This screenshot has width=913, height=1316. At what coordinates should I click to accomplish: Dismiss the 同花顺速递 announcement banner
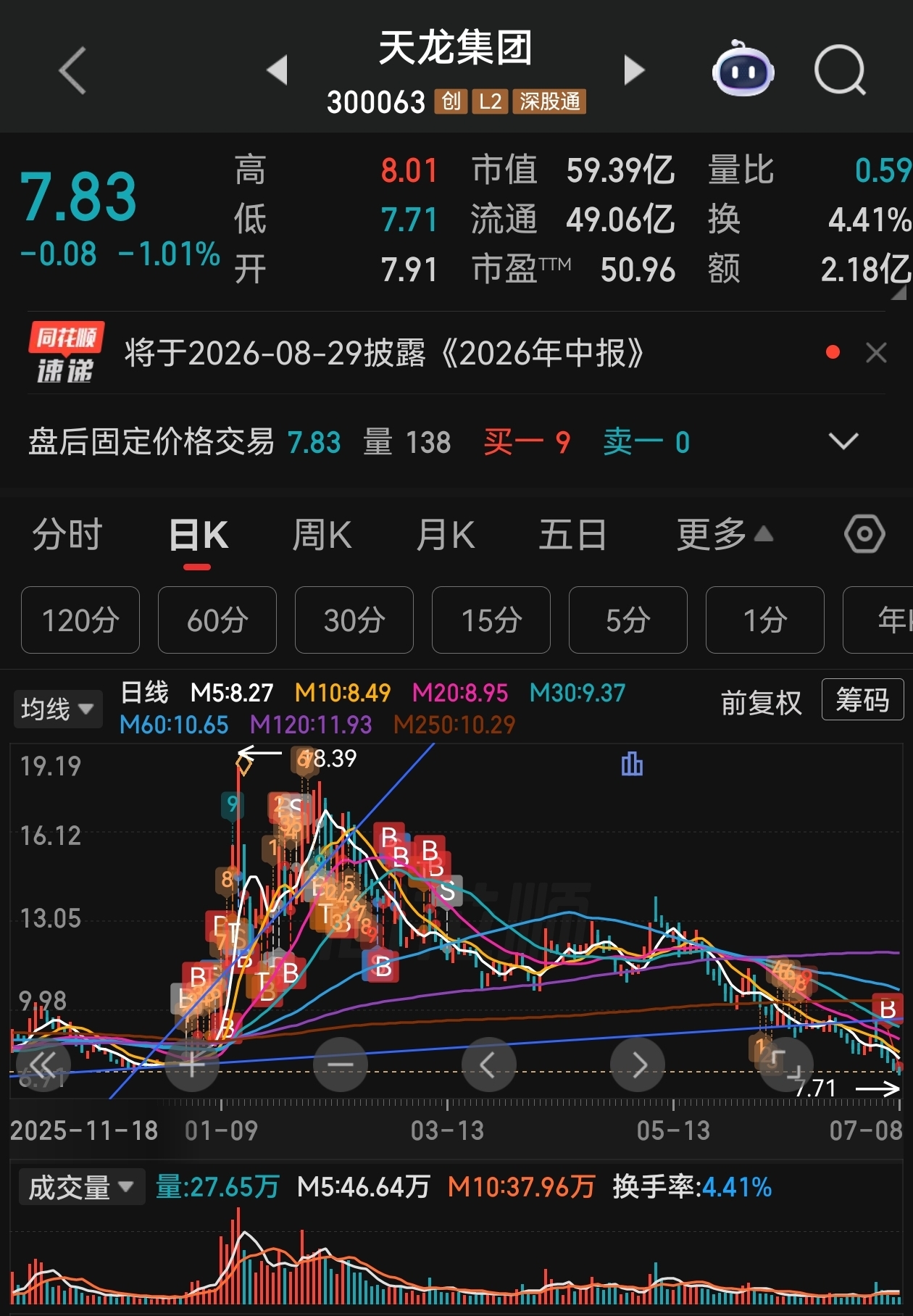tap(876, 353)
